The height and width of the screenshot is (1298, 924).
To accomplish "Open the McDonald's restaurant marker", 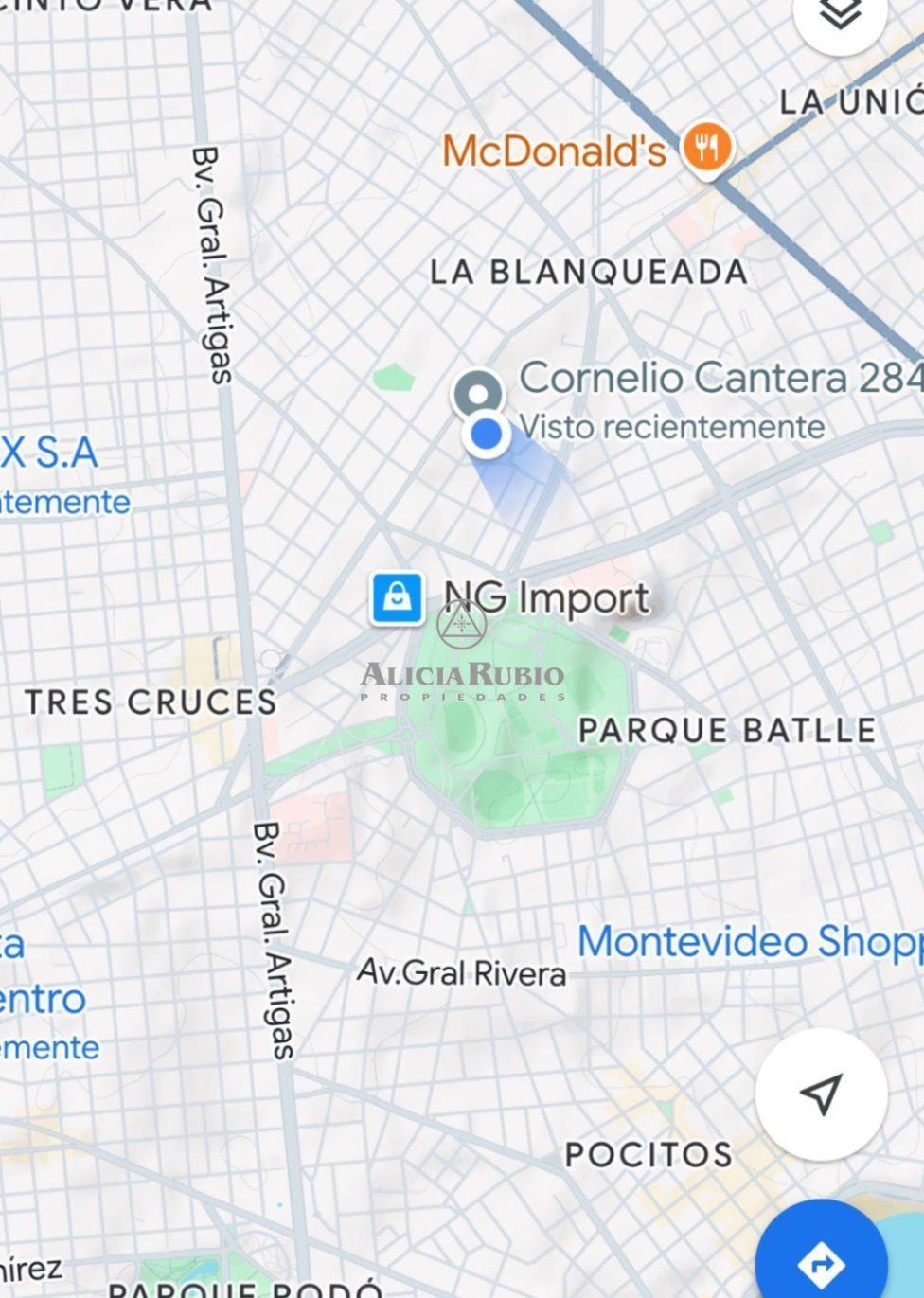I will click(x=705, y=149).
